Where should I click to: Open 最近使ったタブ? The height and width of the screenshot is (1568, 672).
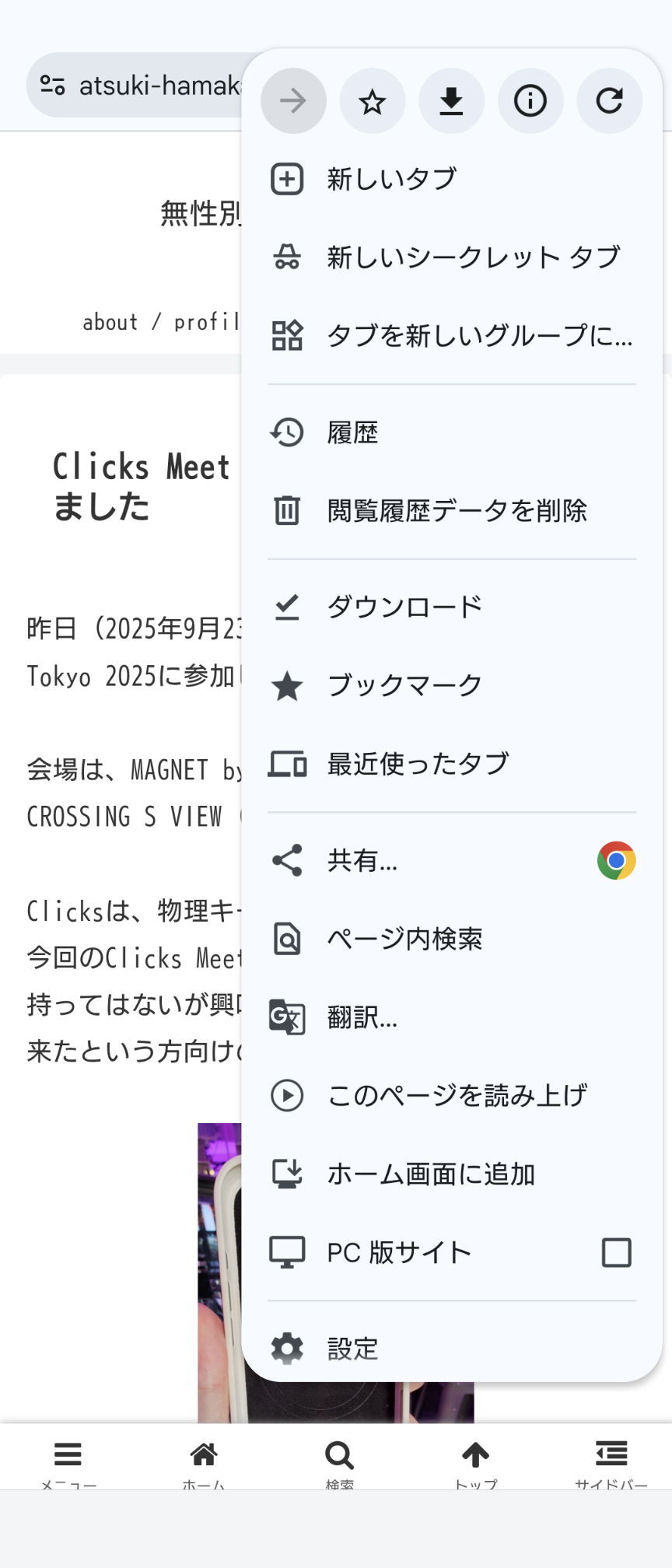point(418,764)
